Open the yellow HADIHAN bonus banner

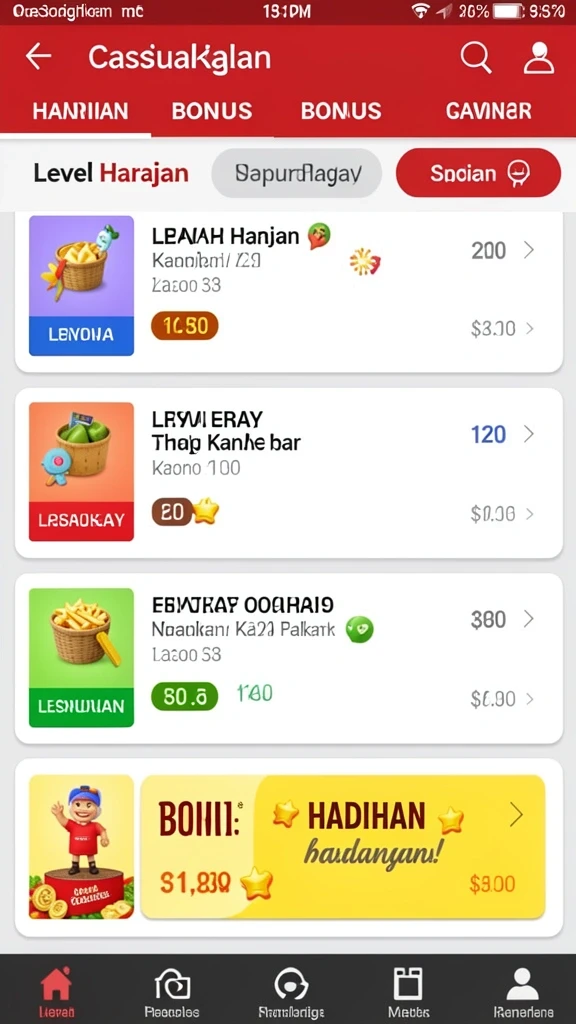point(343,846)
